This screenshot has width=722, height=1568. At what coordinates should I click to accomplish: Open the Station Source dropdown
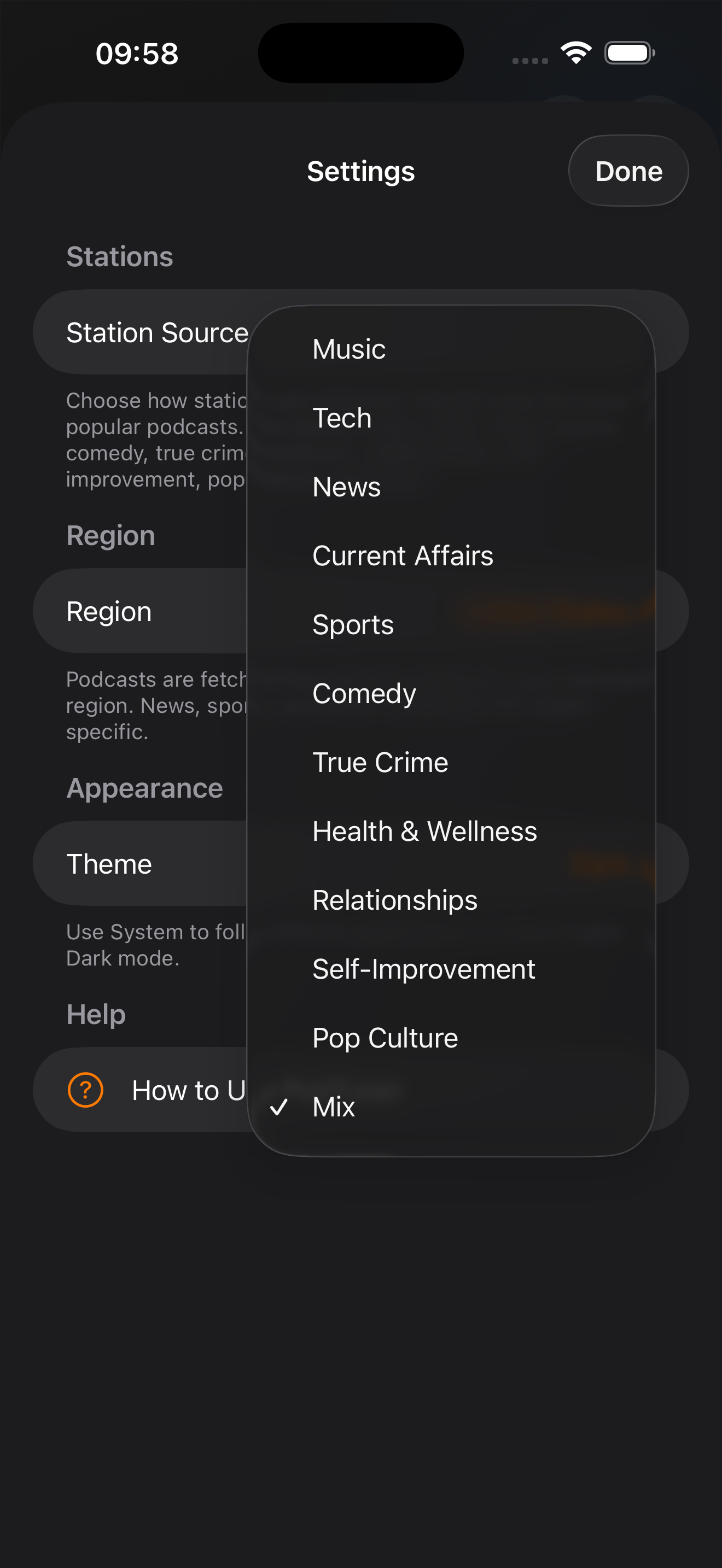(x=156, y=332)
